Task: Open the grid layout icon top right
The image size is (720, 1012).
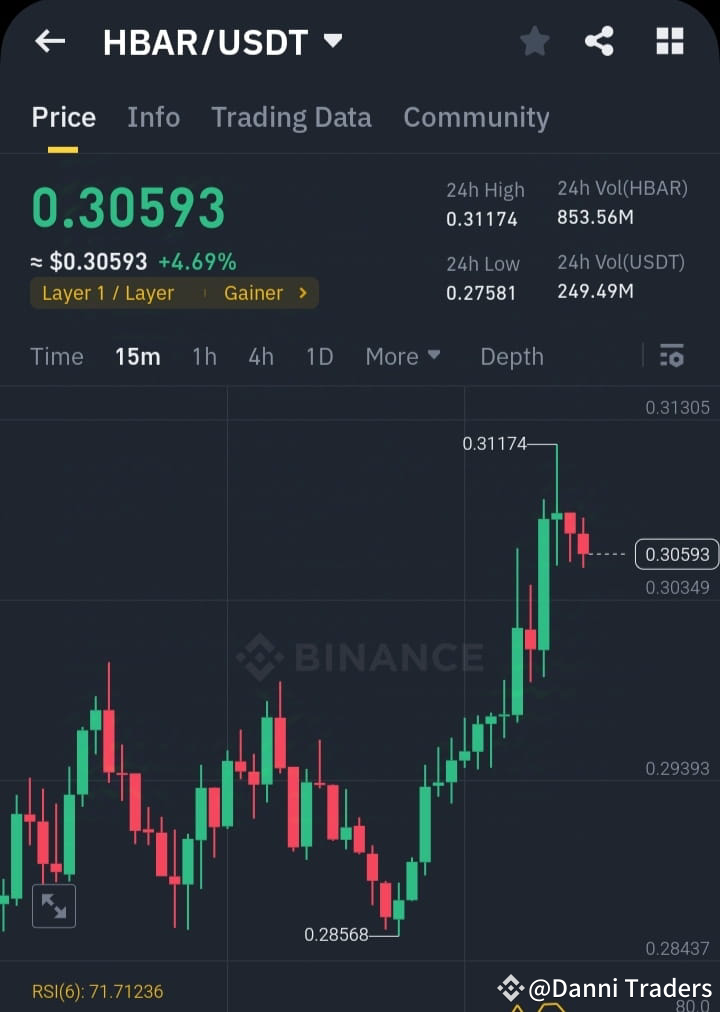Action: click(668, 41)
